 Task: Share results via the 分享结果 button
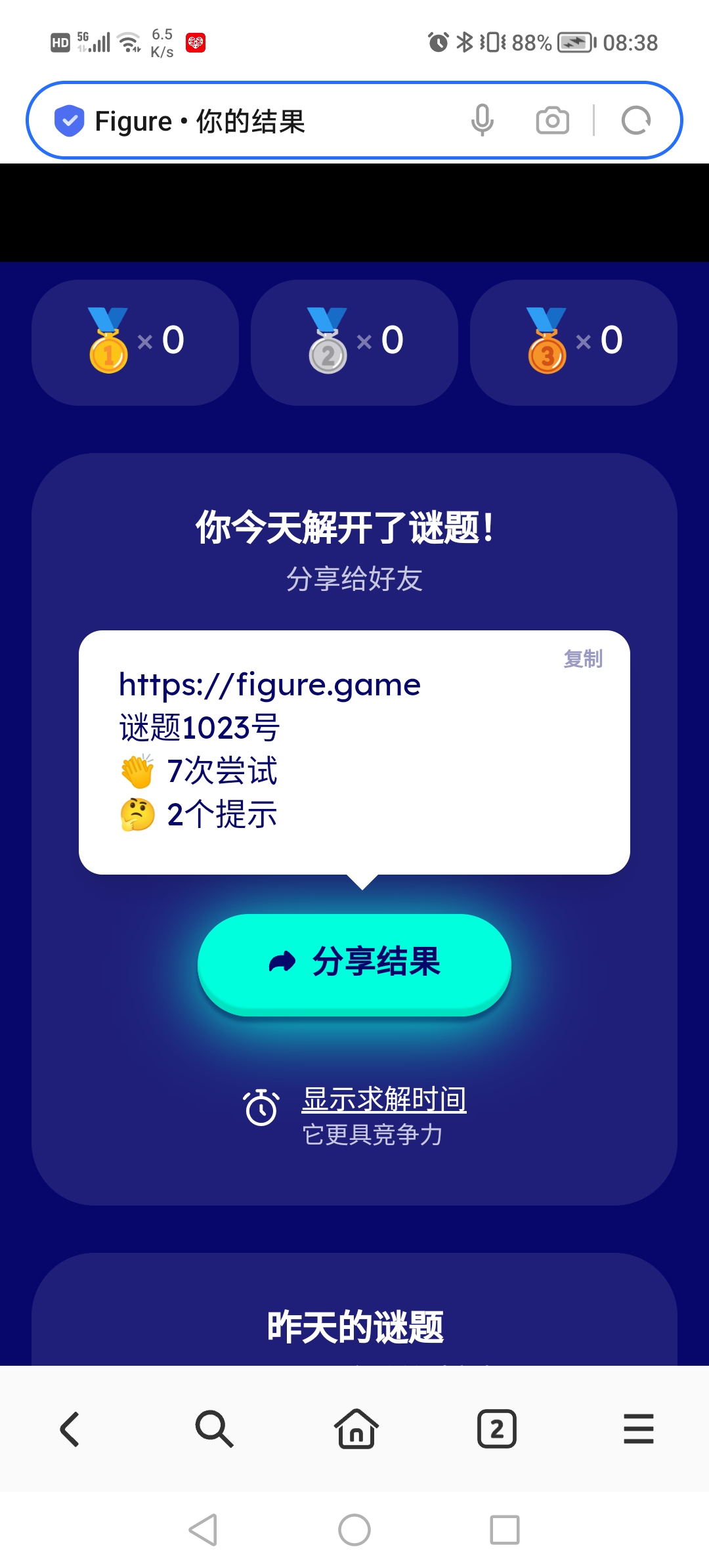[354, 963]
